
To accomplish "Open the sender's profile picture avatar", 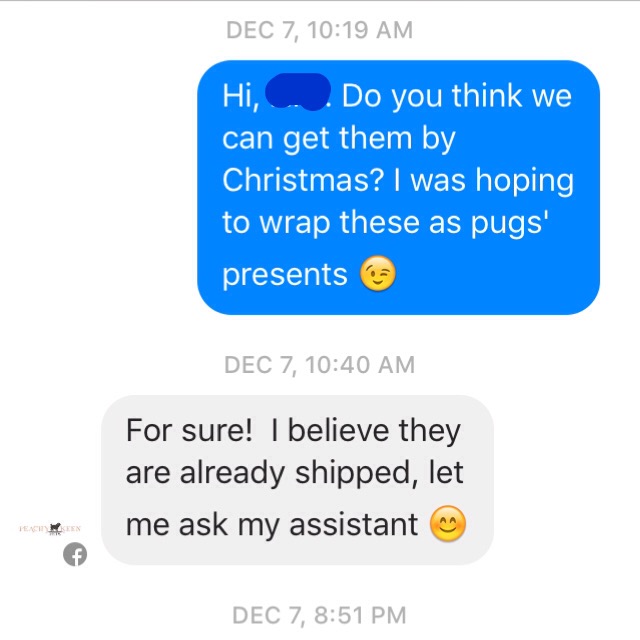I will click(50, 526).
